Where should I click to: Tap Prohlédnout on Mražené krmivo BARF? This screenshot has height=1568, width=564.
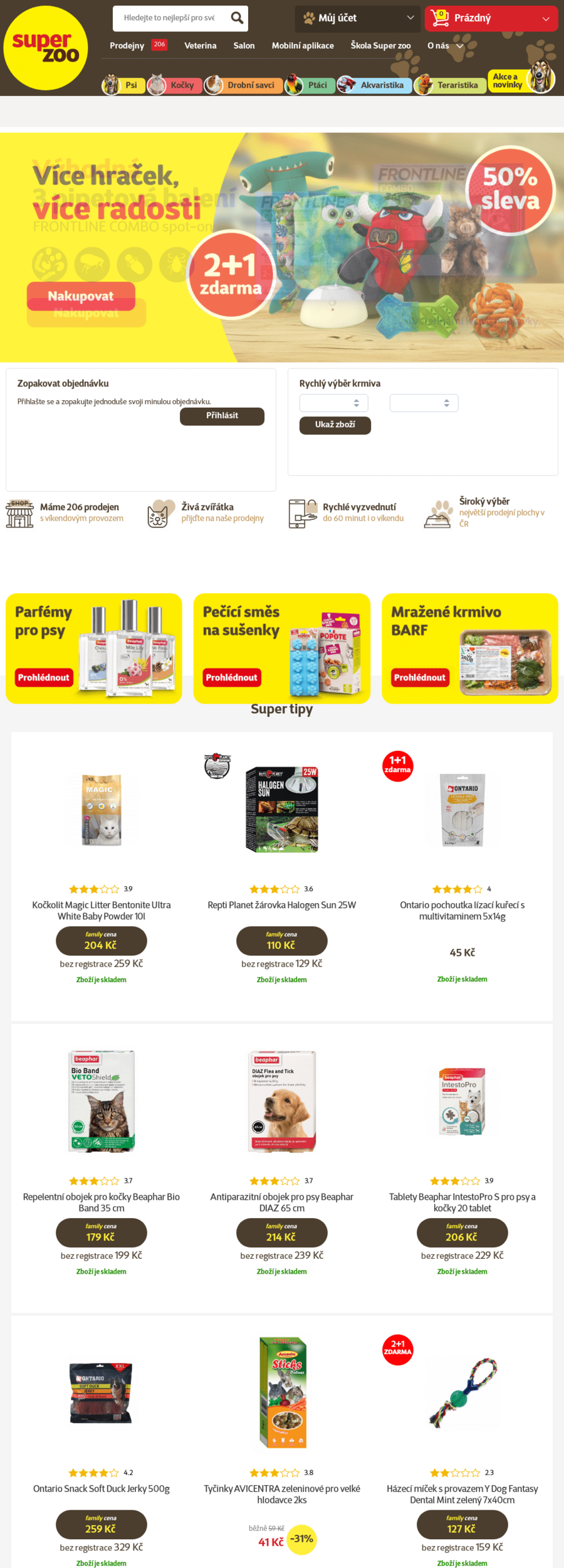point(419,677)
